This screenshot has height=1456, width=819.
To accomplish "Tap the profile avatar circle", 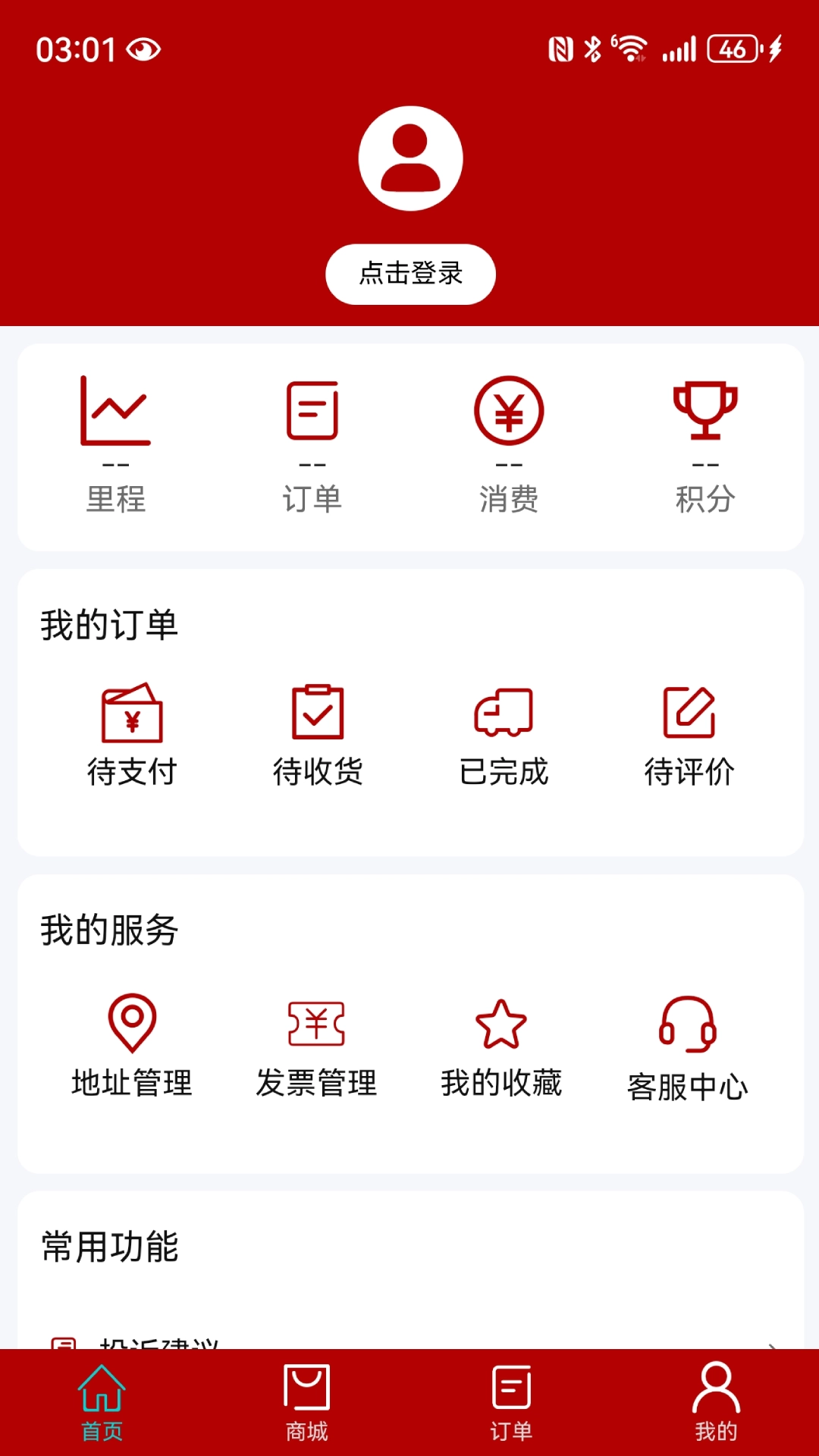I will pyautogui.click(x=409, y=157).
